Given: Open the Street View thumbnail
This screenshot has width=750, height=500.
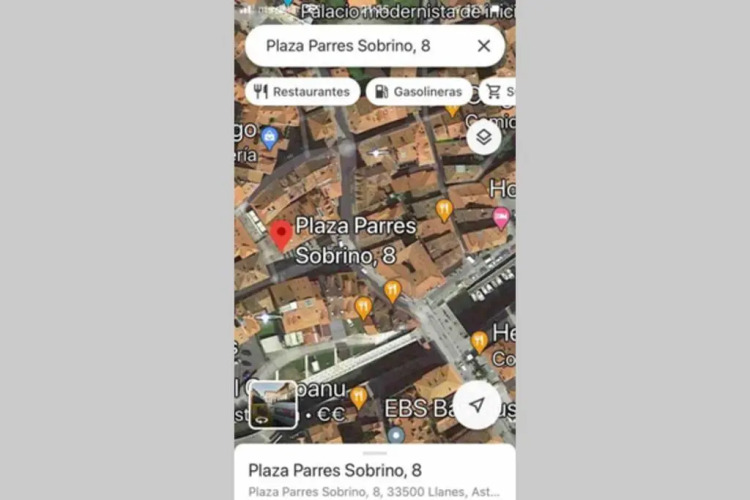Looking at the screenshot, I should (x=273, y=405).
